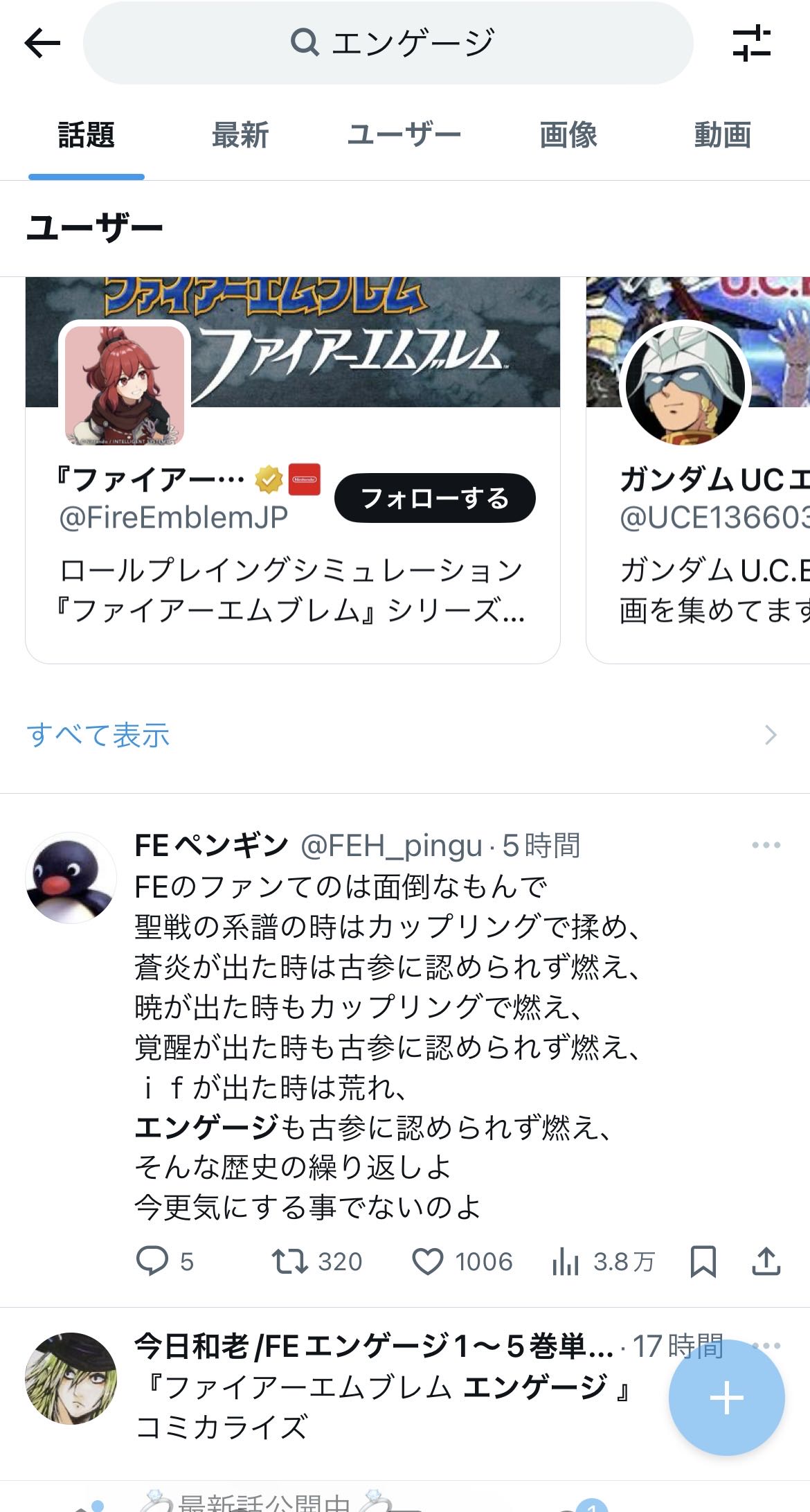Open the @FireEmblemJP user card

click(x=291, y=589)
